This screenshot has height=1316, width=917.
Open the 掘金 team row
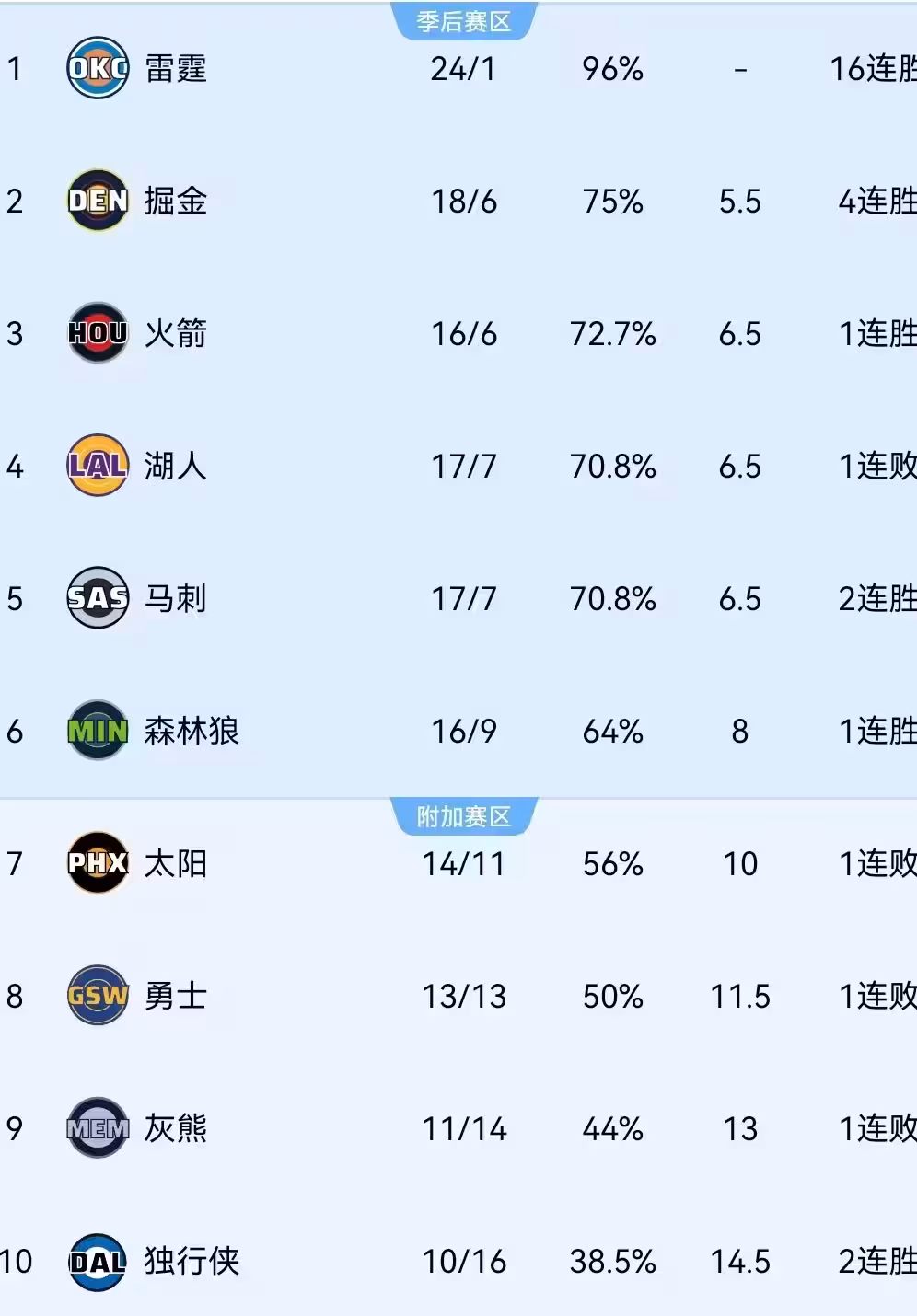(175, 202)
